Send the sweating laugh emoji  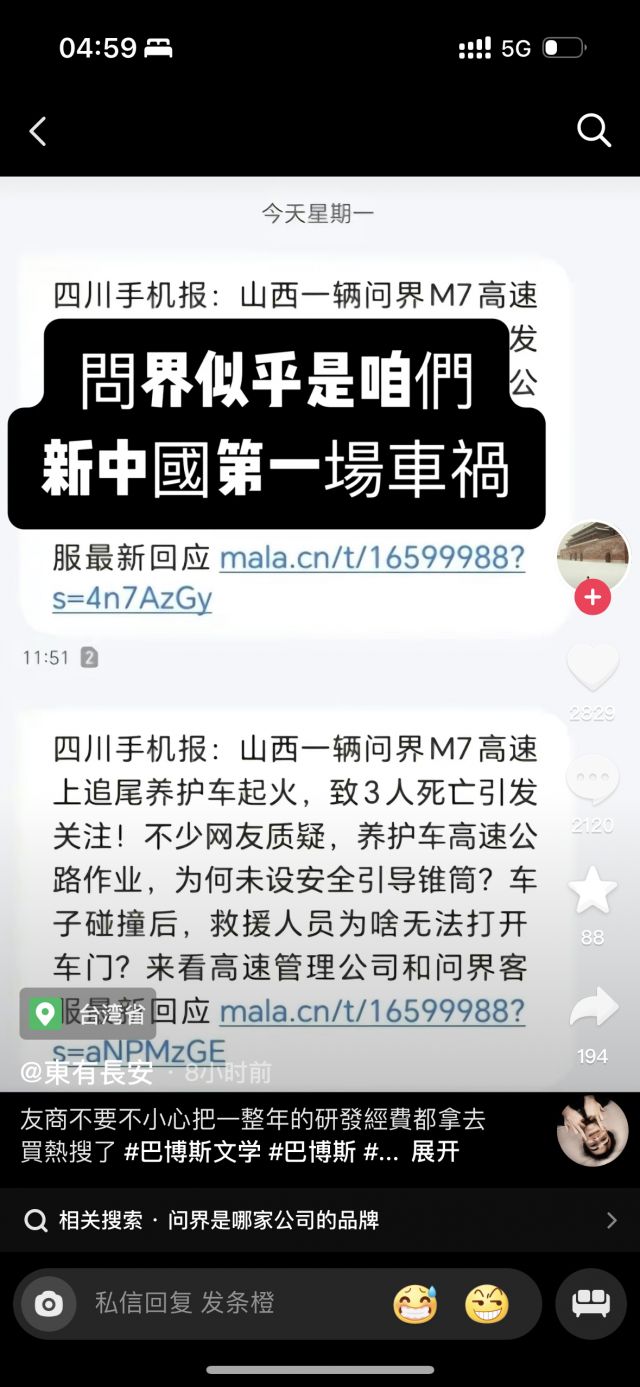pyautogui.click(x=415, y=1304)
